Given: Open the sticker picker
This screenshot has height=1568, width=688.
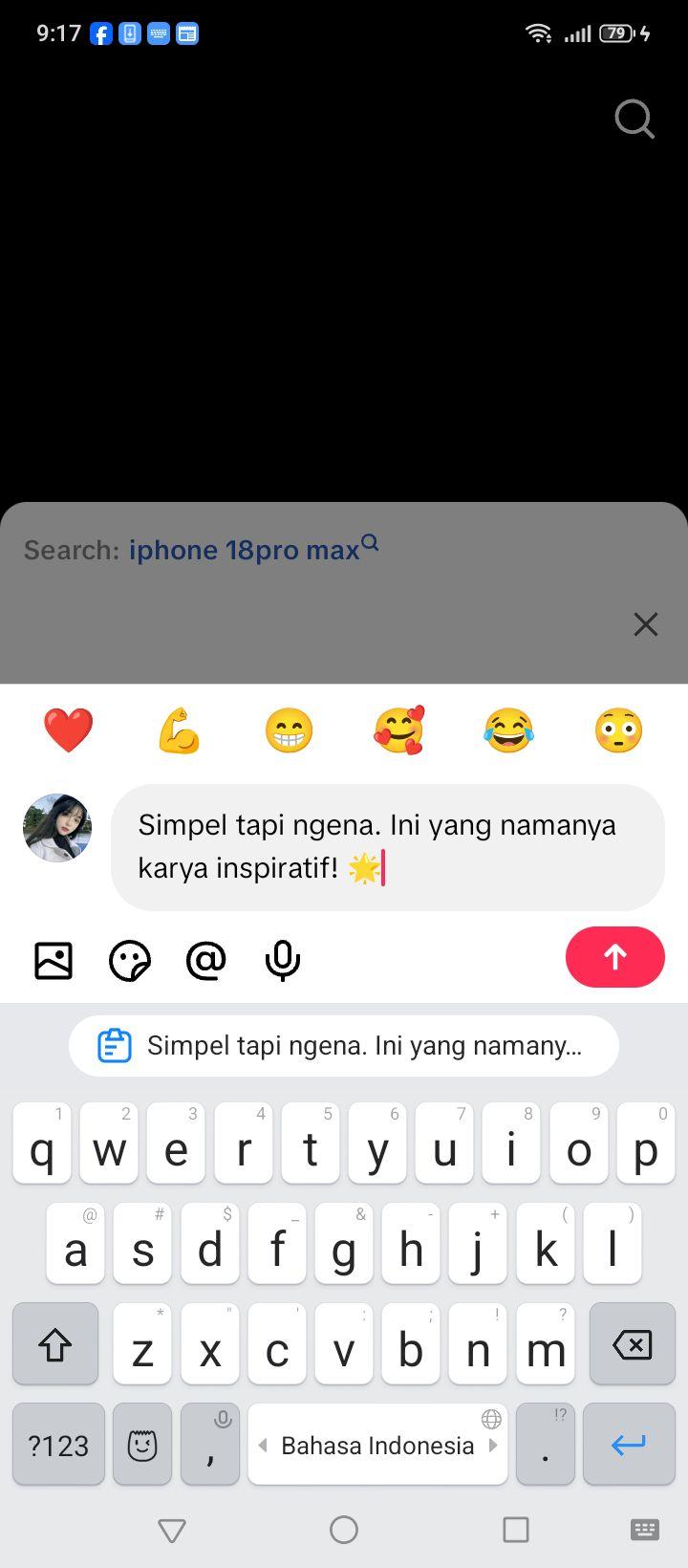Looking at the screenshot, I should point(130,960).
